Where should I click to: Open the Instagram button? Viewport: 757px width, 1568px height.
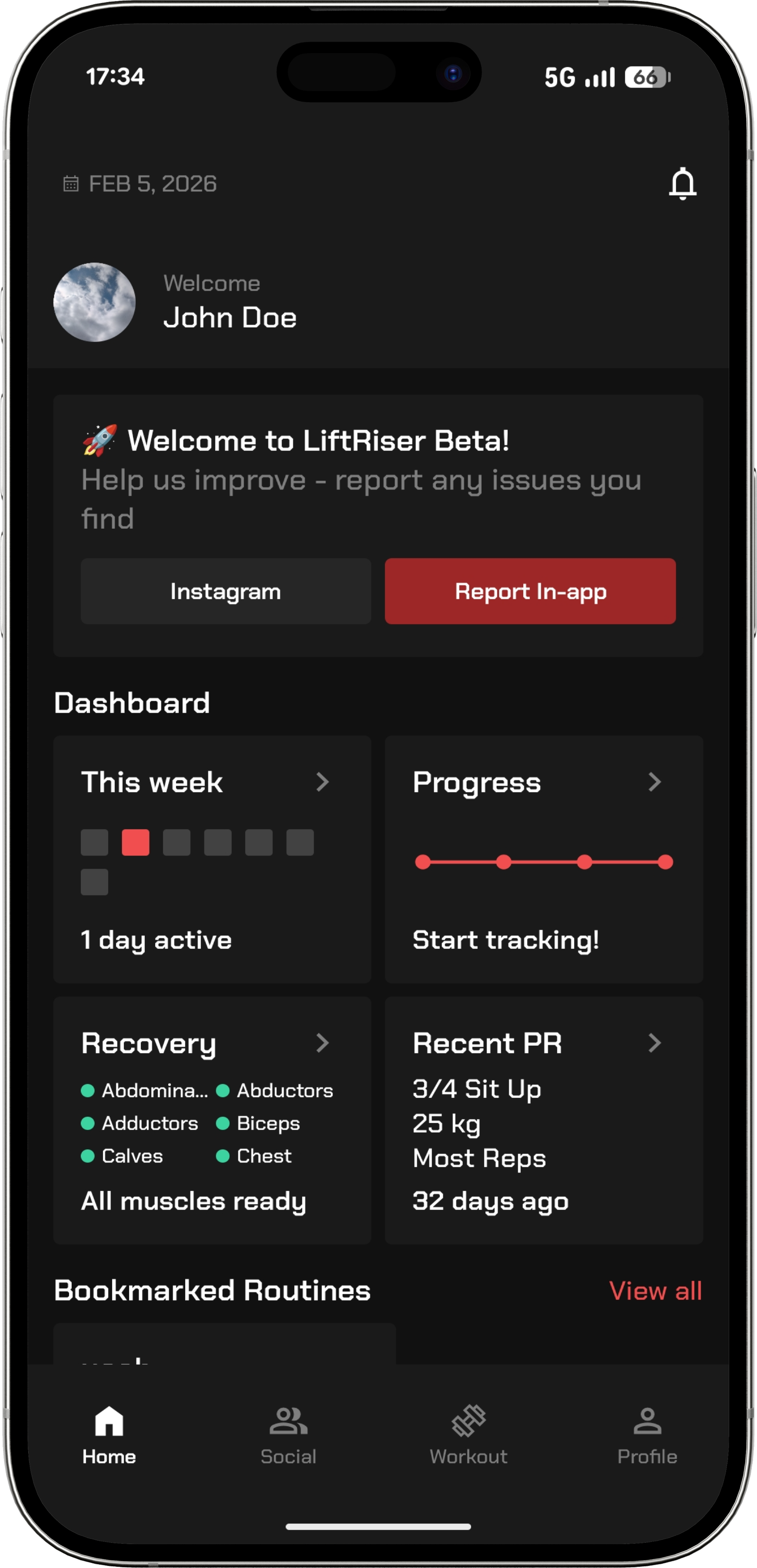(x=226, y=591)
